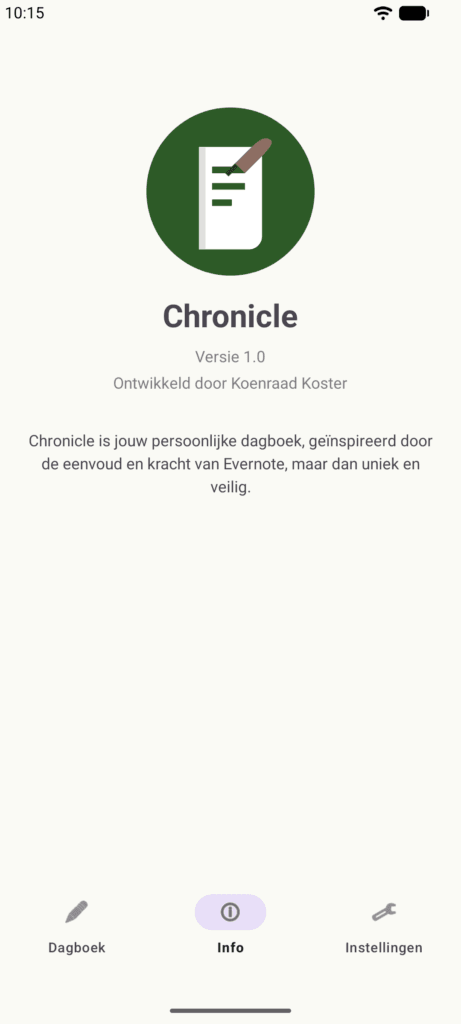Switch to the Dagboek tab
This screenshot has width=461, height=1024.
point(76,925)
